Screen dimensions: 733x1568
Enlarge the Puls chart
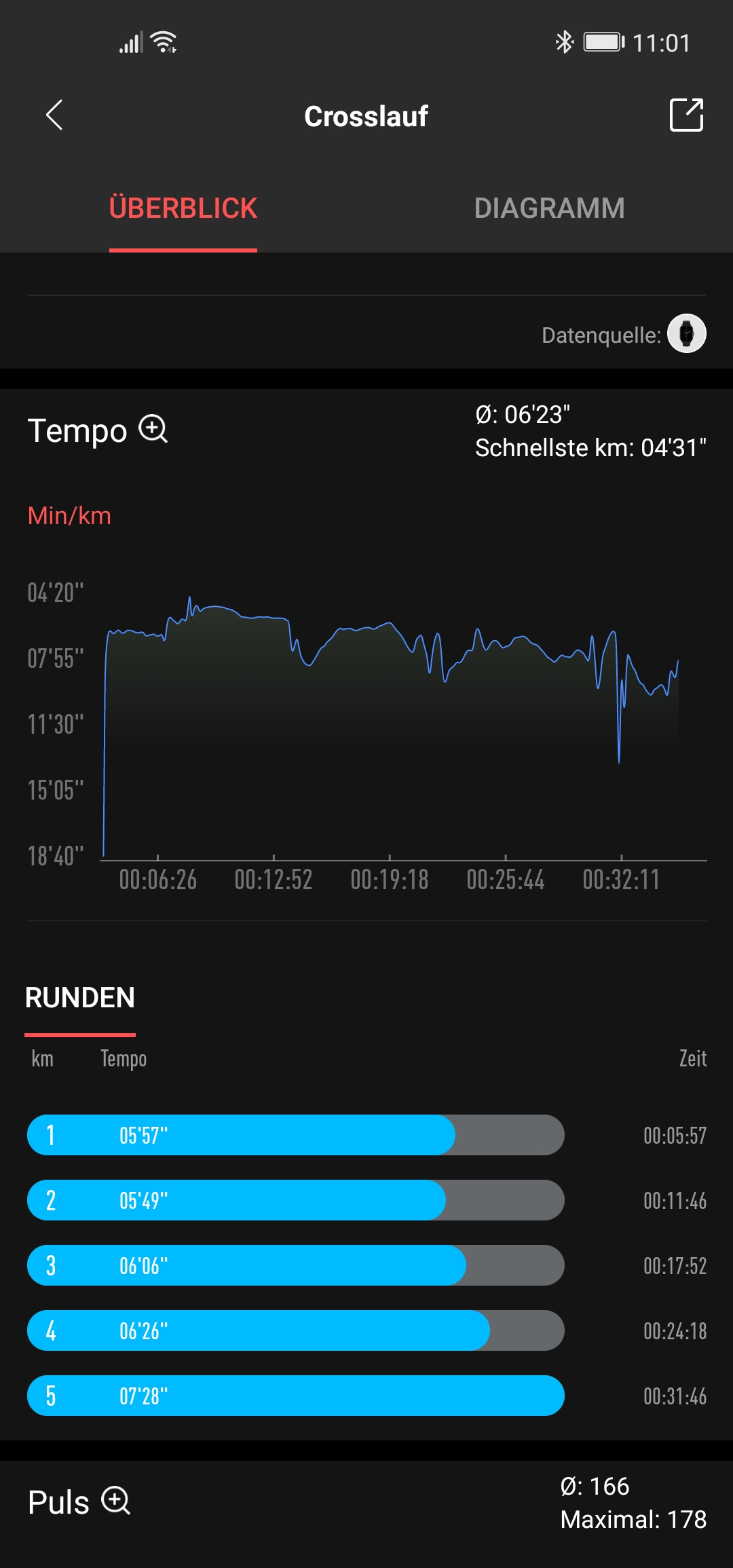[x=116, y=1501]
